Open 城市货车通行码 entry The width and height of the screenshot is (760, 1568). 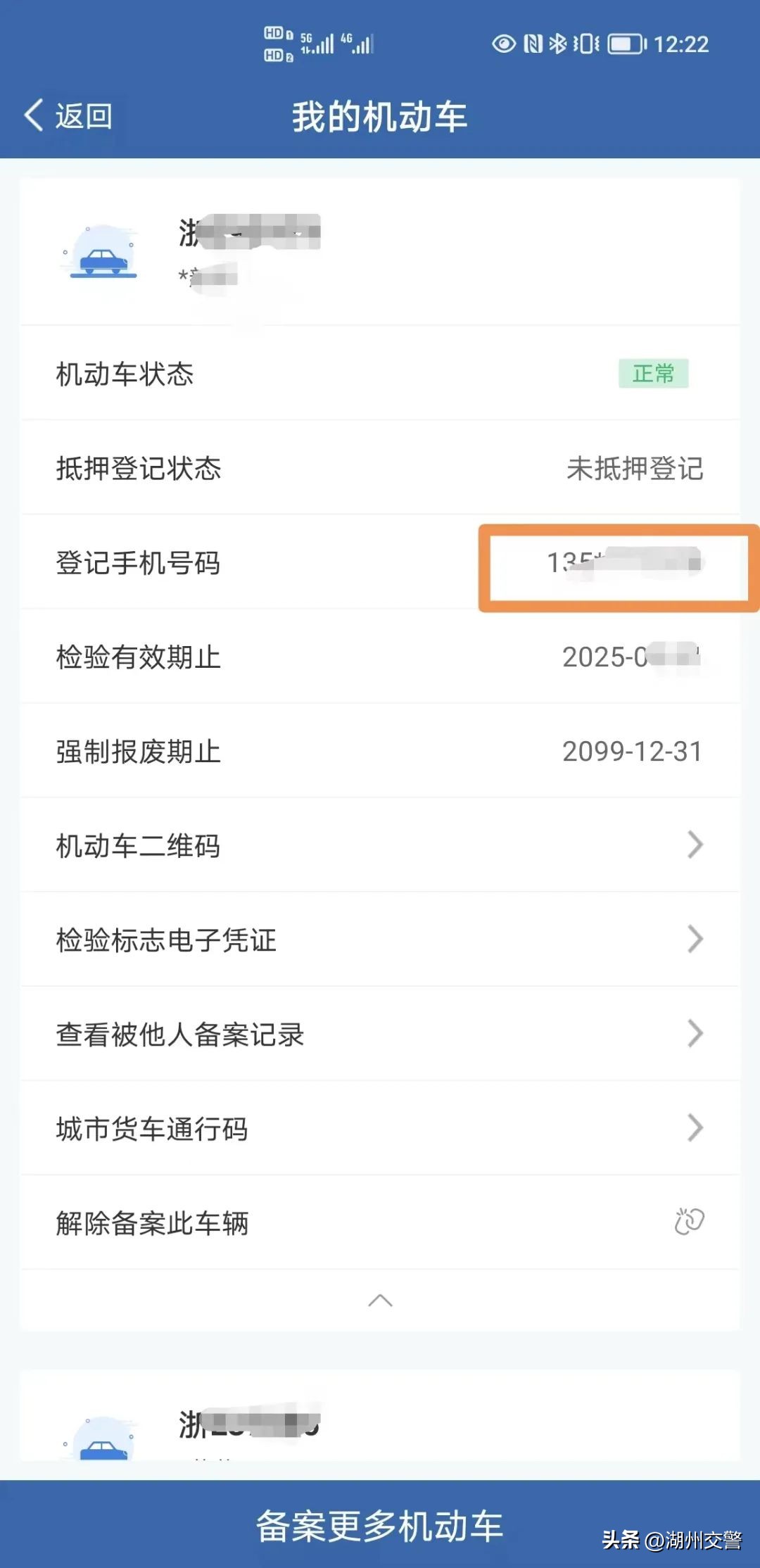point(380,1129)
